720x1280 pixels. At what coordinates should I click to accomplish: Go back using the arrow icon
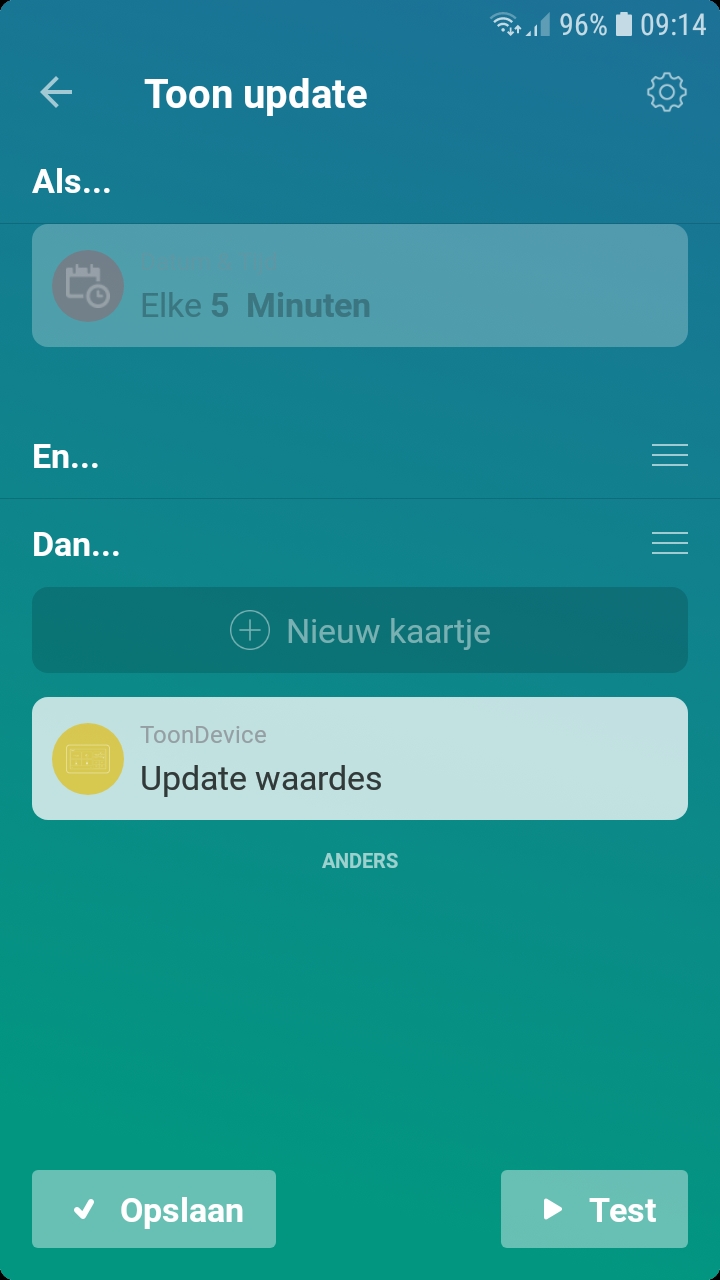pos(56,93)
